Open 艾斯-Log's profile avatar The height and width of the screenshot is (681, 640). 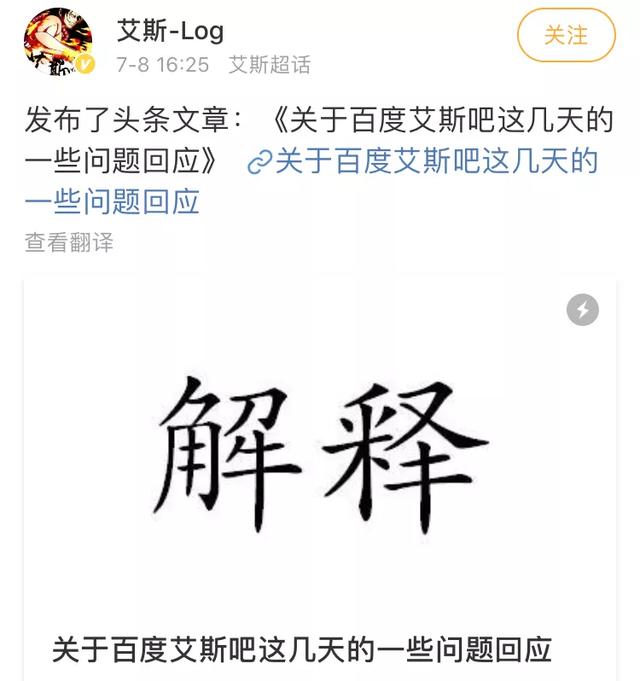click(x=58, y=44)
